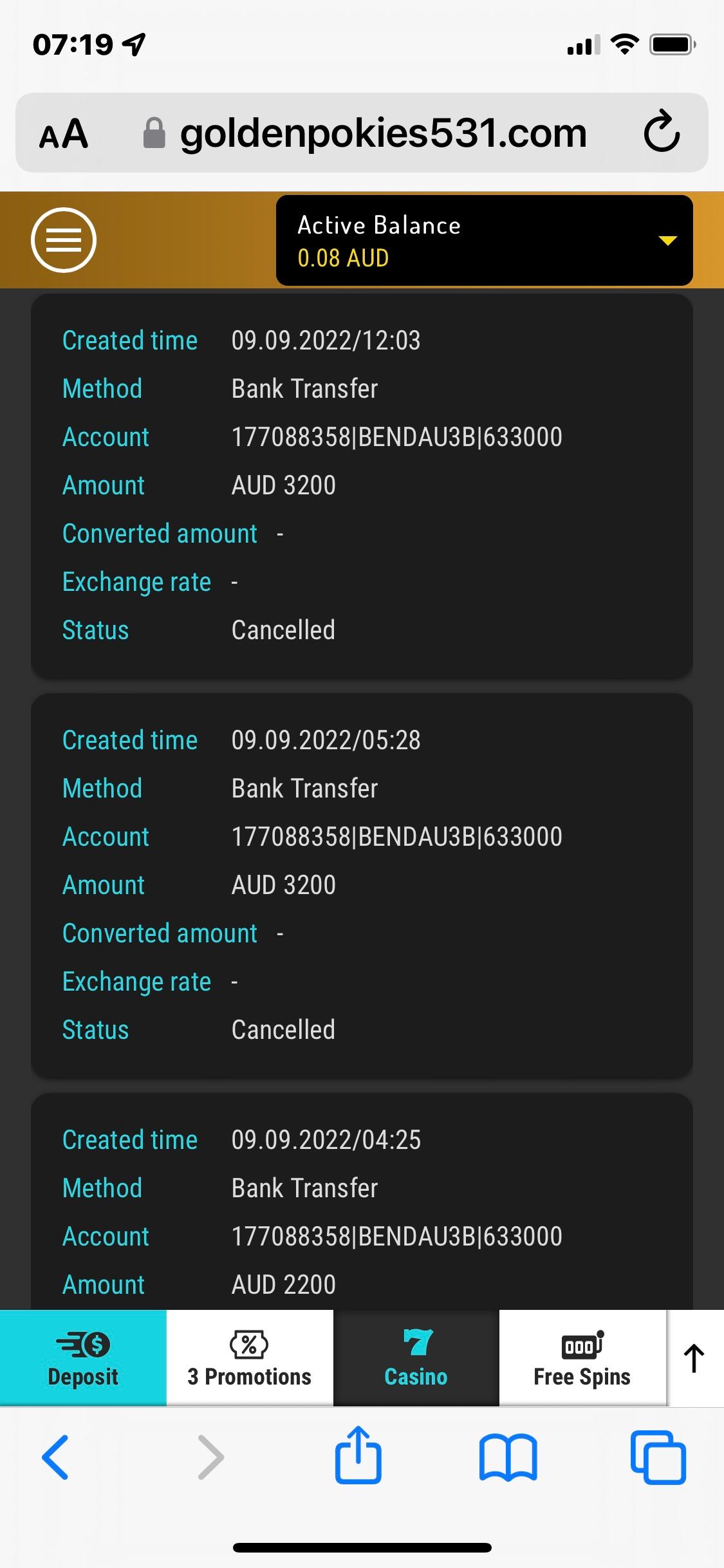This screenshot has height=1568, width=724.
Task: Open the hamburger menu
Action: point(63,240)
